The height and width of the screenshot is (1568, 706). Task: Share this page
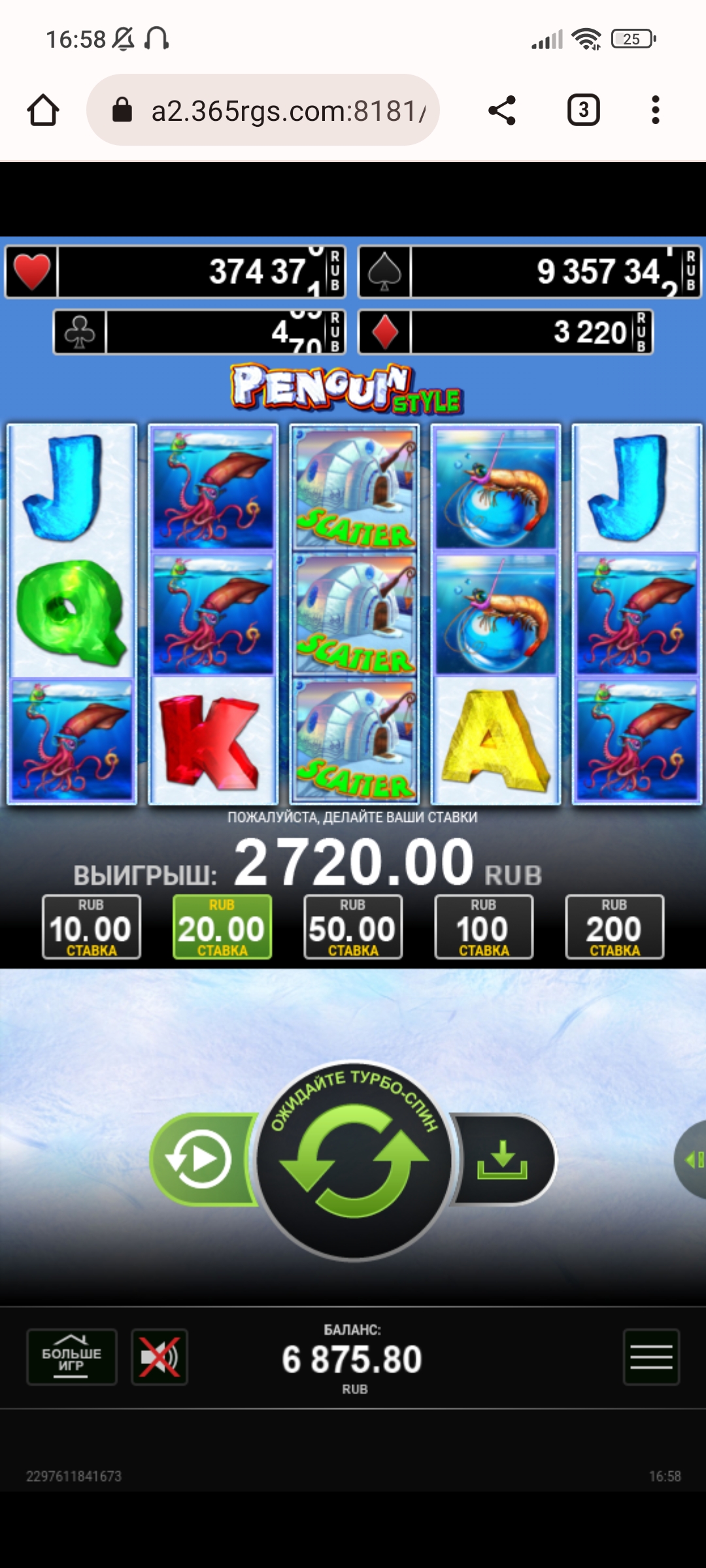[502, 110]
